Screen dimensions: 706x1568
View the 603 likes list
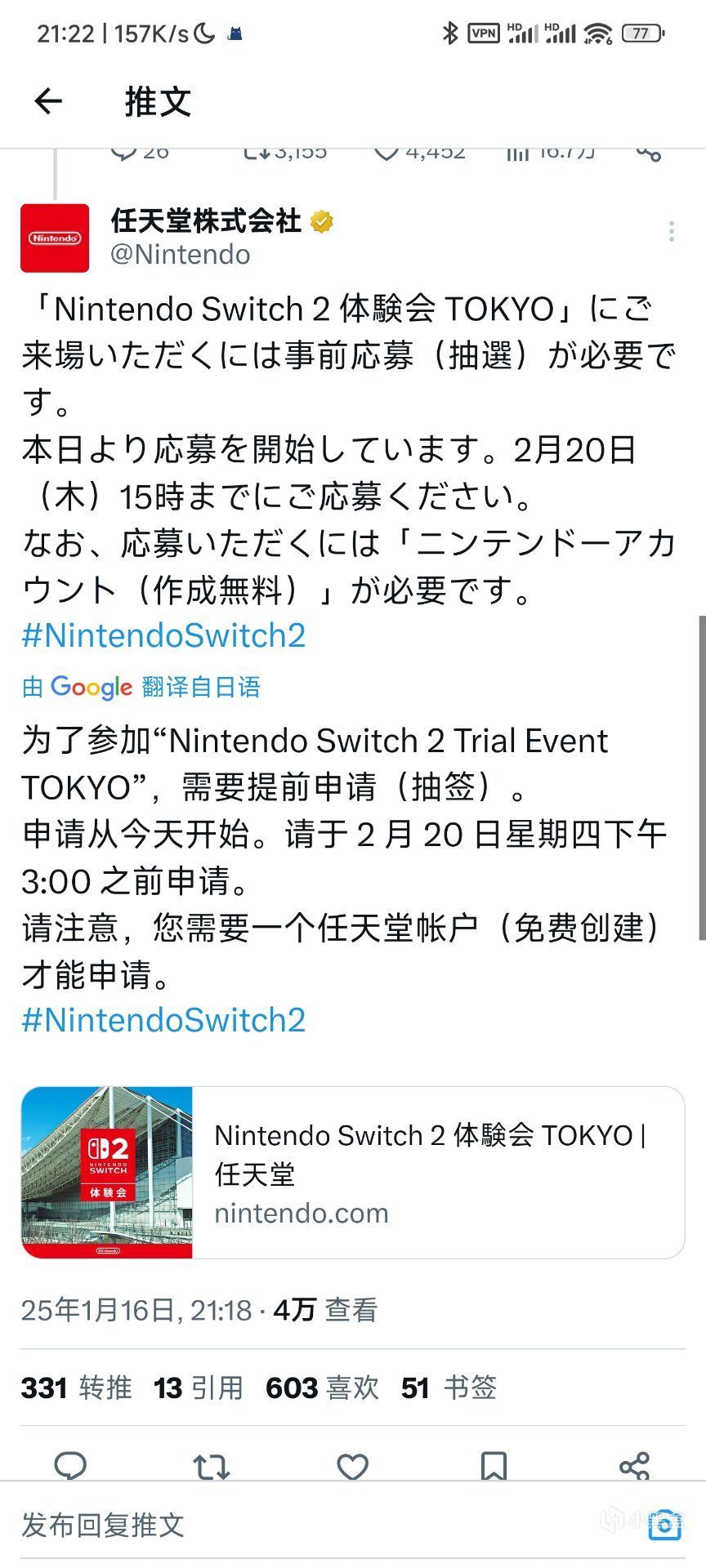pos(323,1388)
